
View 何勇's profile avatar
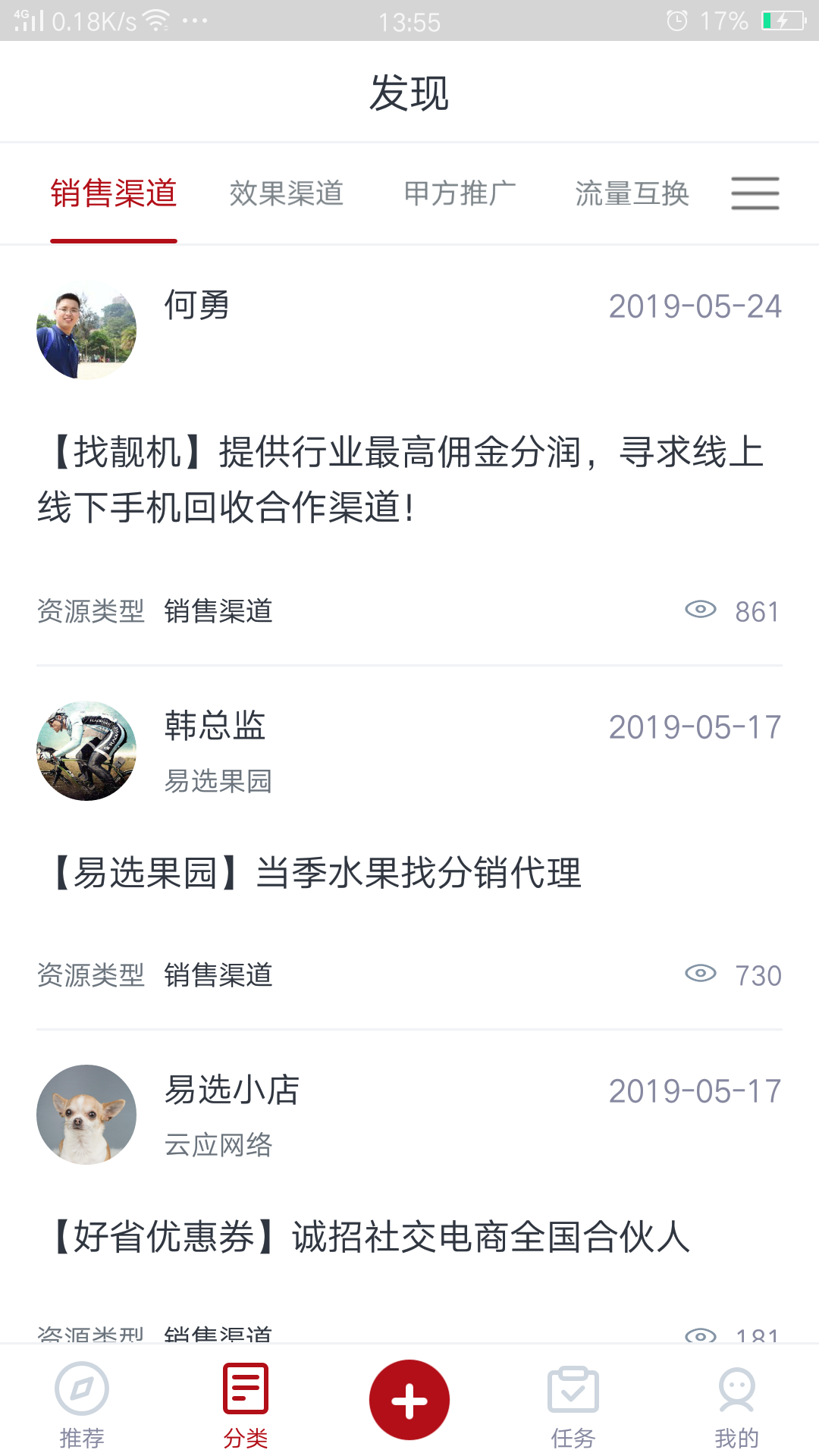(86, 330)
